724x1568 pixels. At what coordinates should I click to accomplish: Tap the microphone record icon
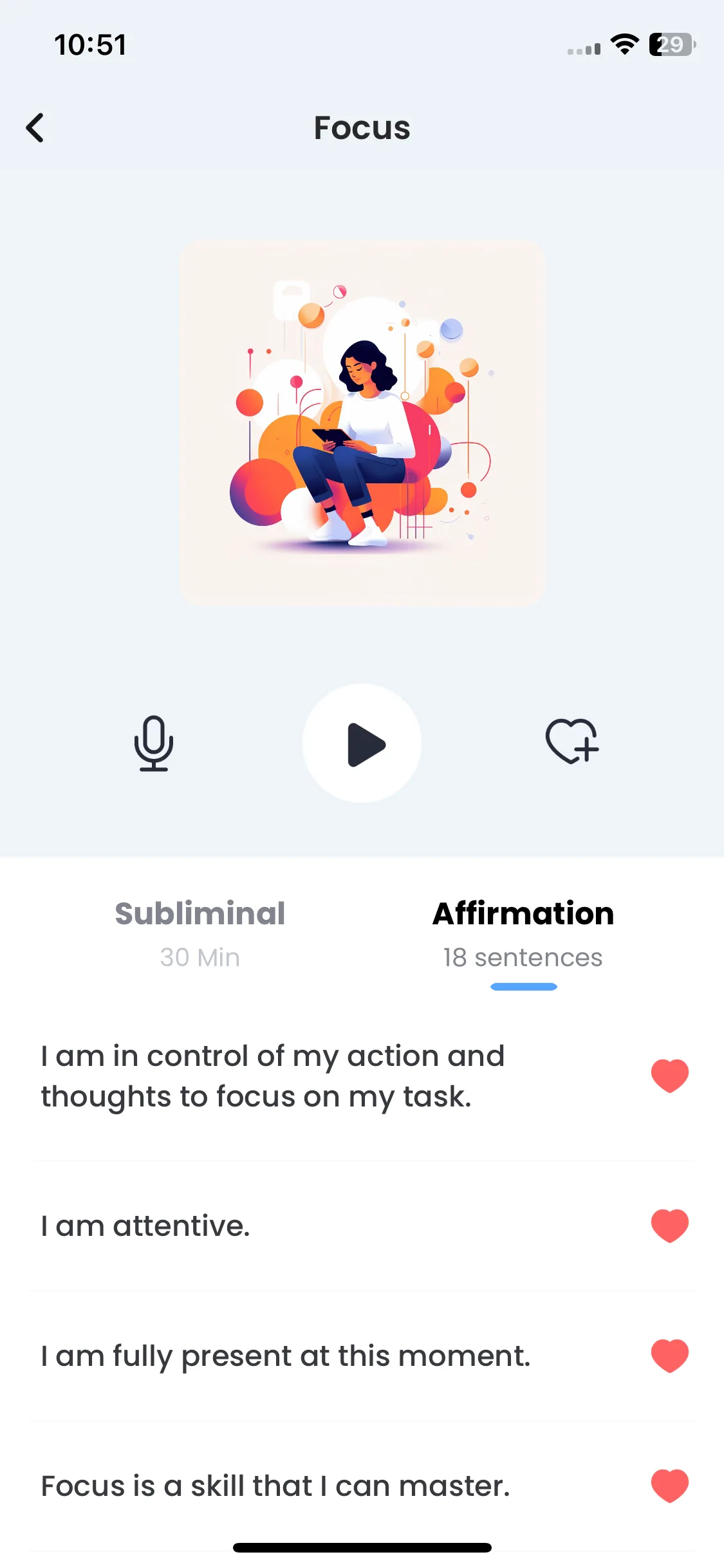(x=154, y=743)
